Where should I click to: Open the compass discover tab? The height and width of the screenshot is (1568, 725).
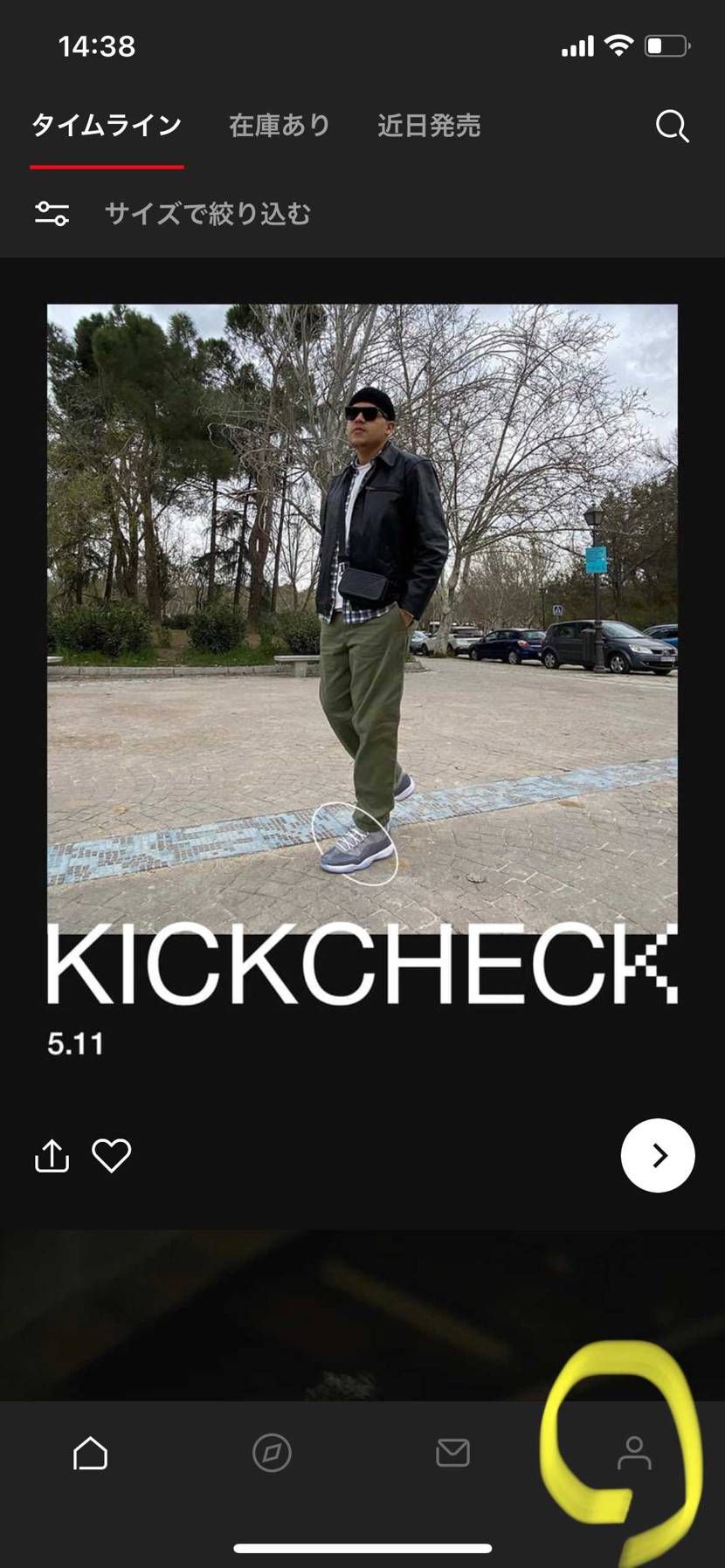point(272,1454)
